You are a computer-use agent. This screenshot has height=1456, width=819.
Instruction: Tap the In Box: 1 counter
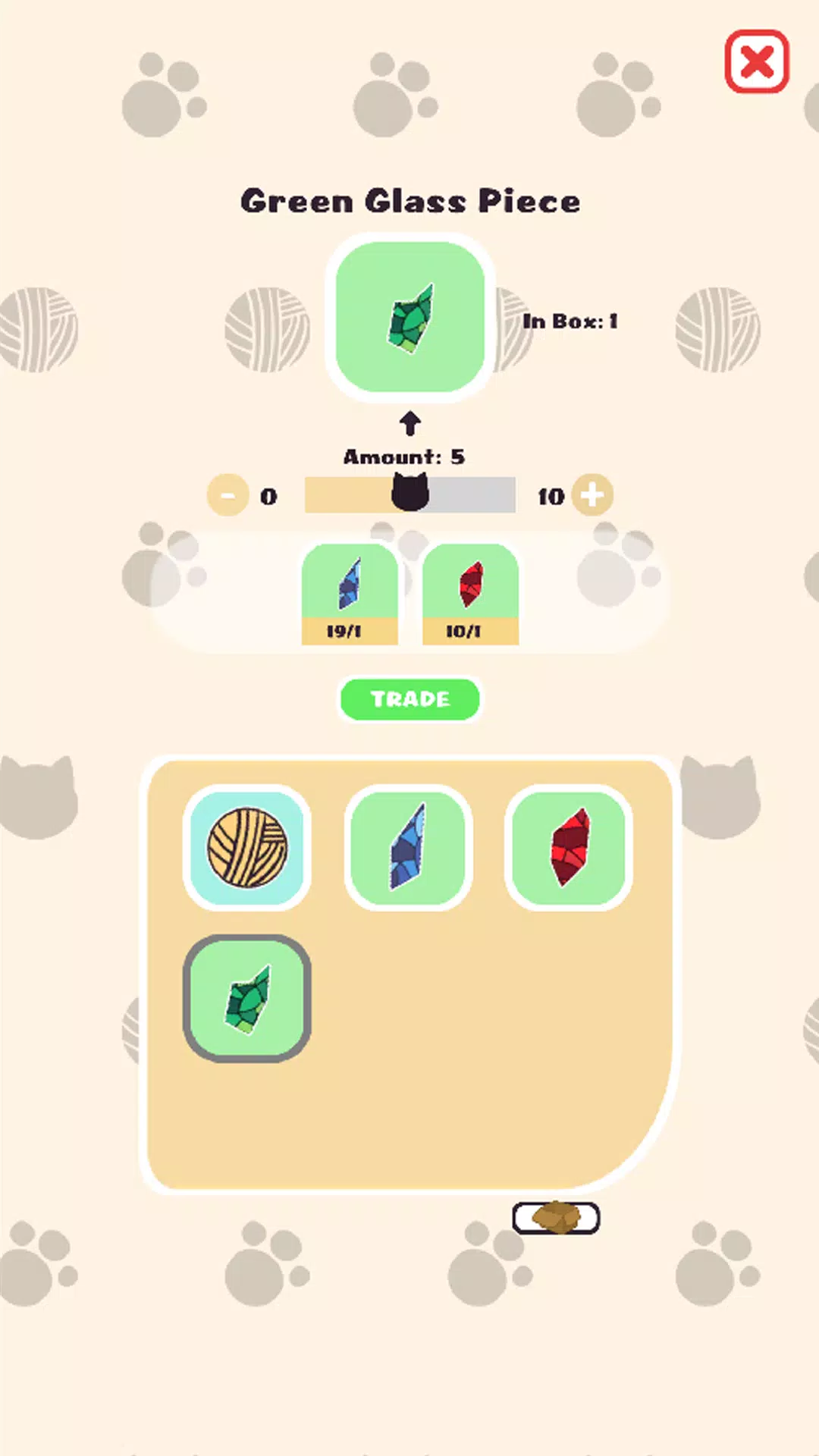point(571,320)
